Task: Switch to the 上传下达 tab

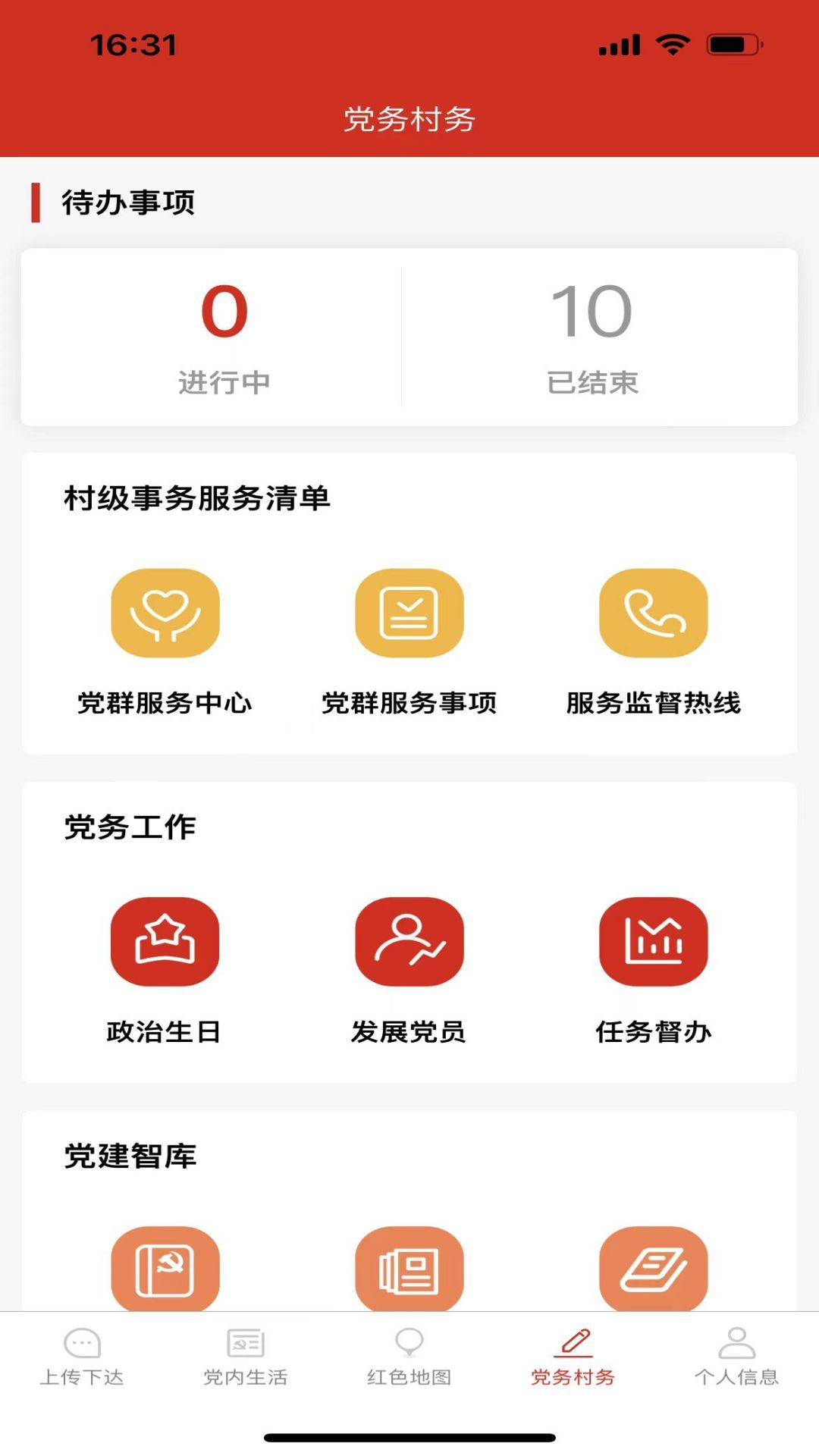Action: coord(82,1373)
